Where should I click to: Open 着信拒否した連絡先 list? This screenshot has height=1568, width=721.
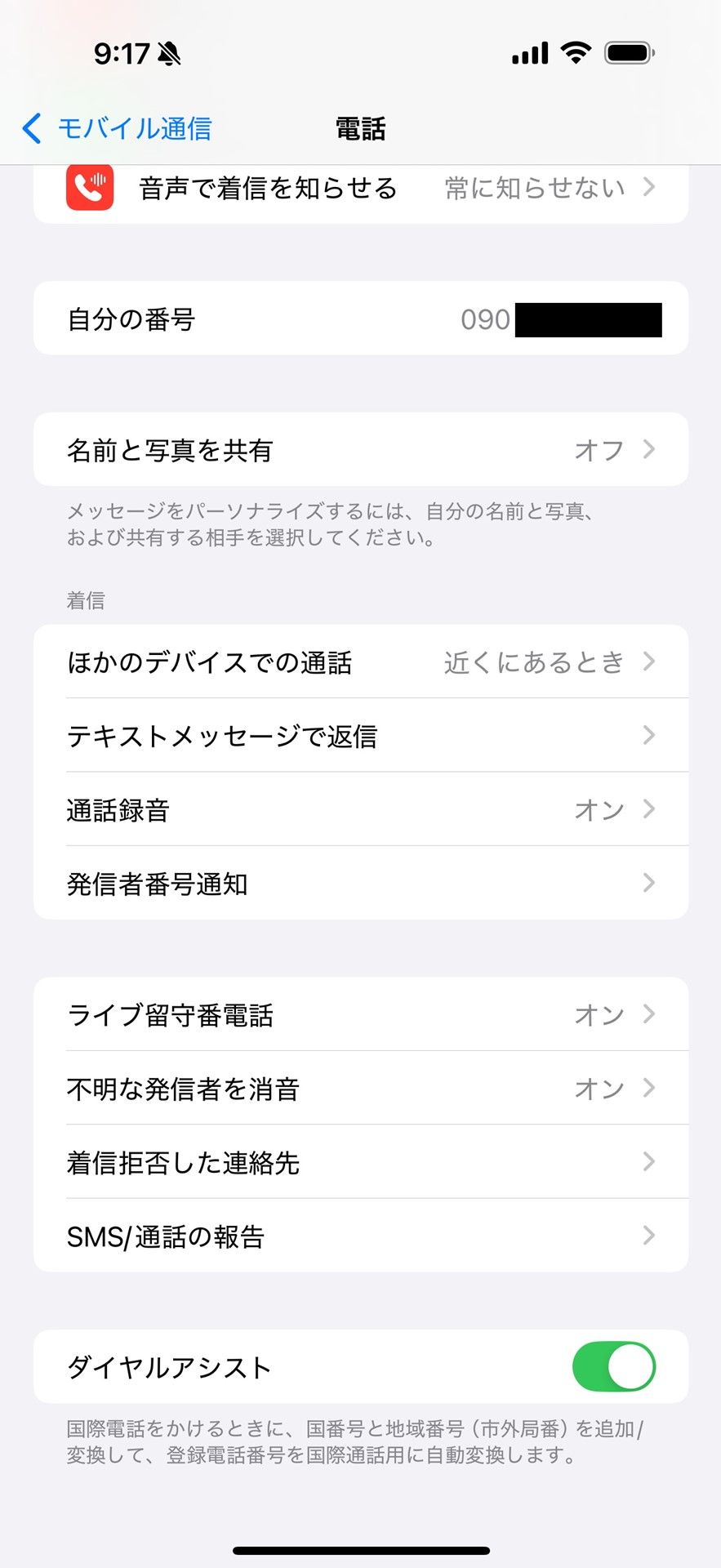pos(359,1163)
